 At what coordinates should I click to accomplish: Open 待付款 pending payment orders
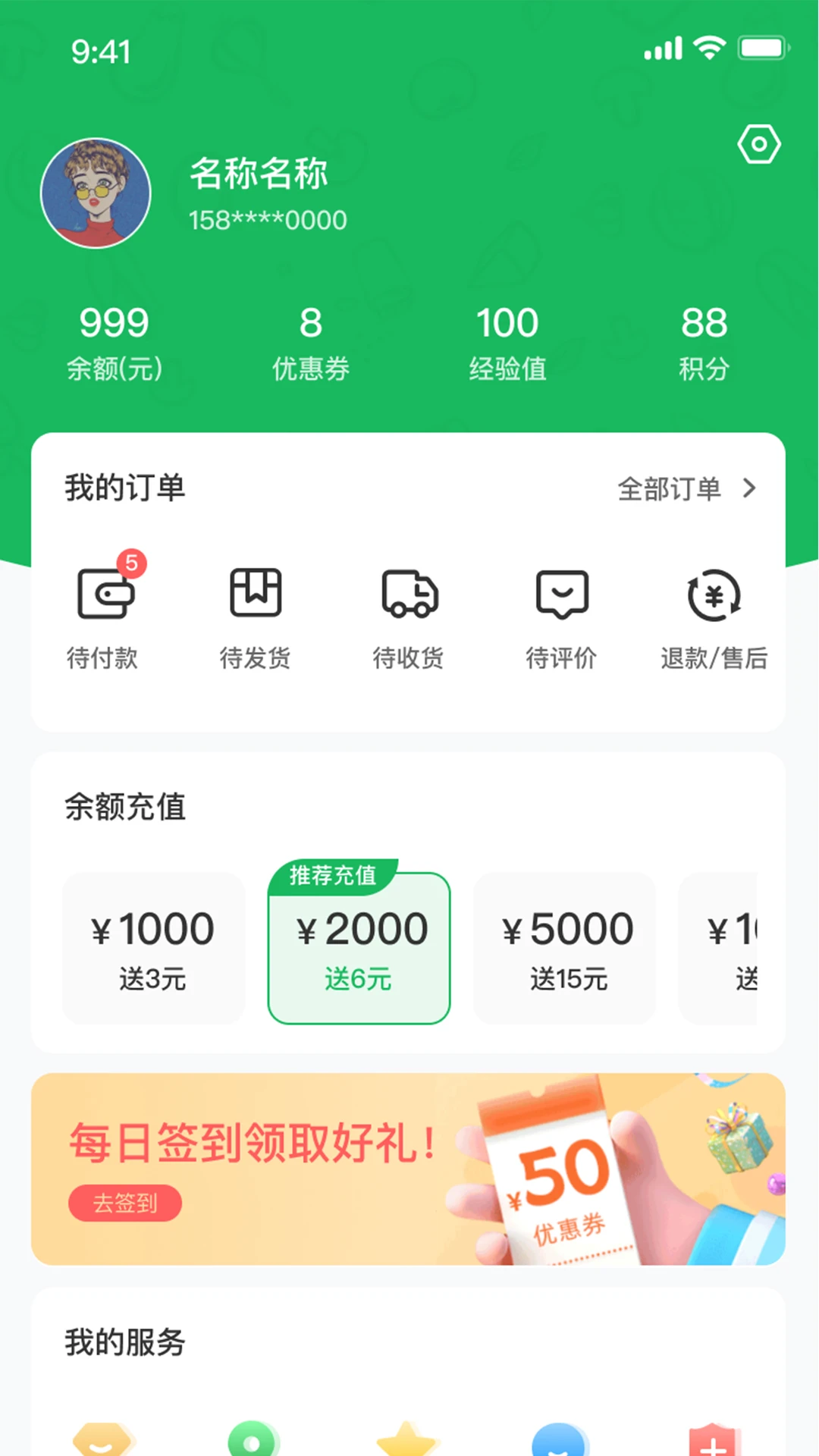[104, 616]
